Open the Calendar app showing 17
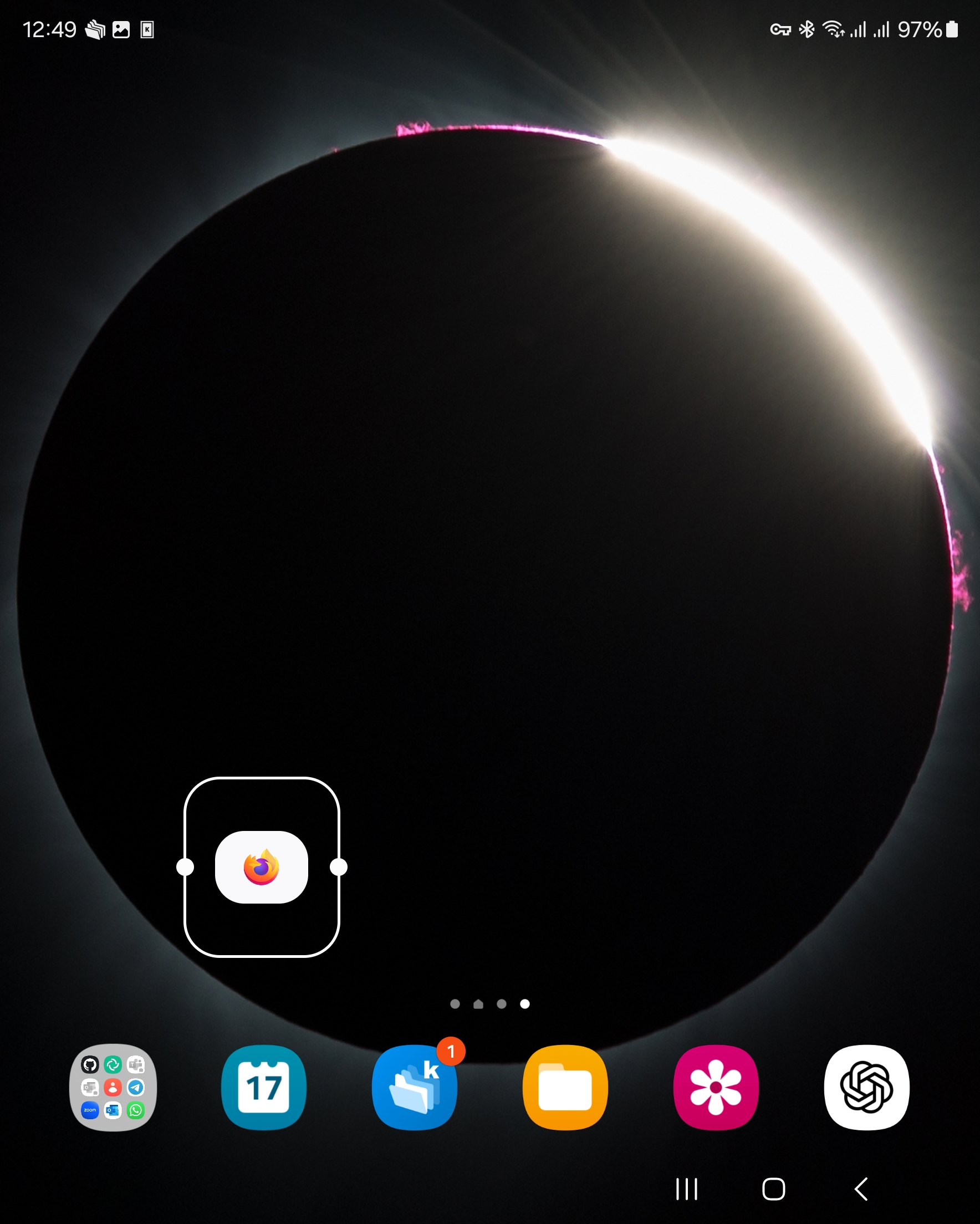Viewport: 980px width, 1224px height. click(x=263, y=1088)
